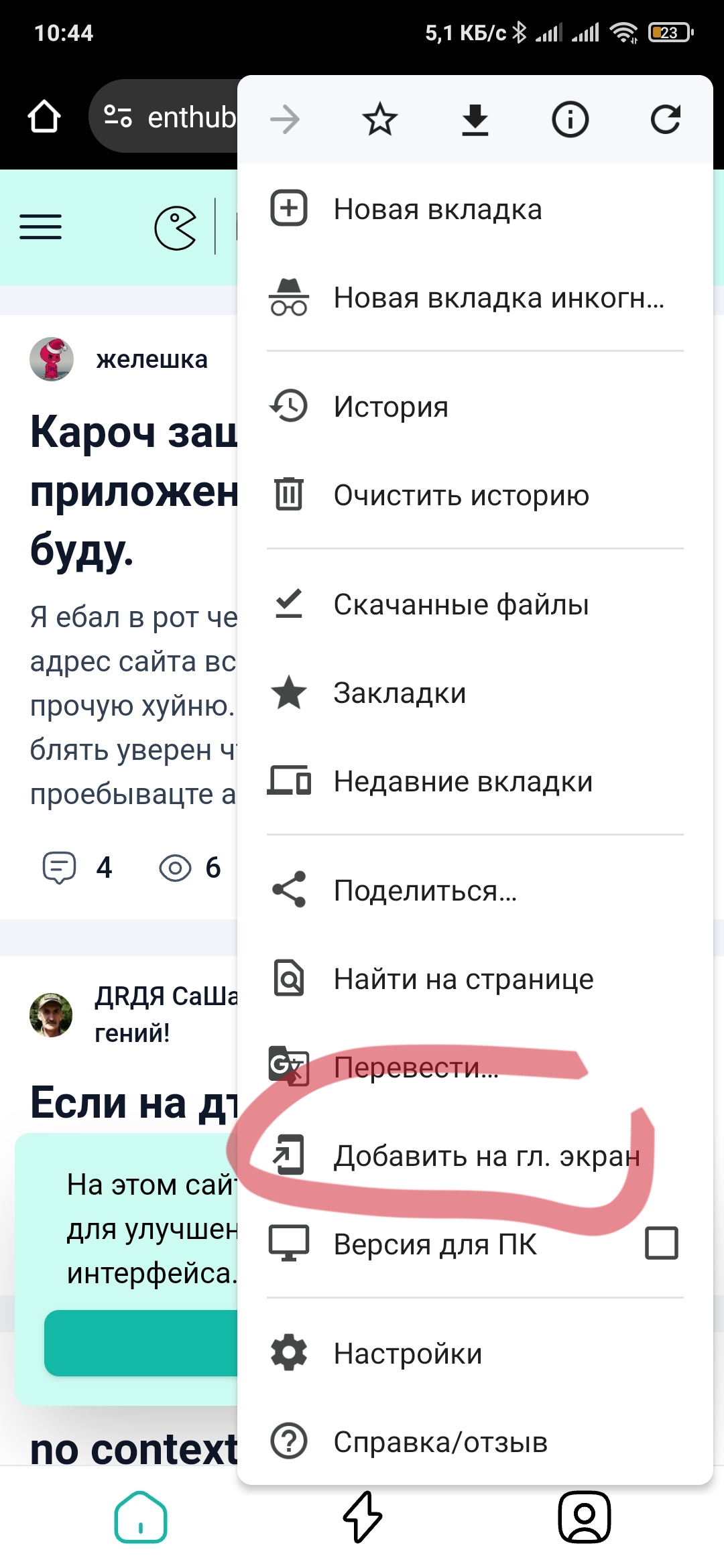Bookmark this page with the star icon
724x1568 pixels.
380,120
